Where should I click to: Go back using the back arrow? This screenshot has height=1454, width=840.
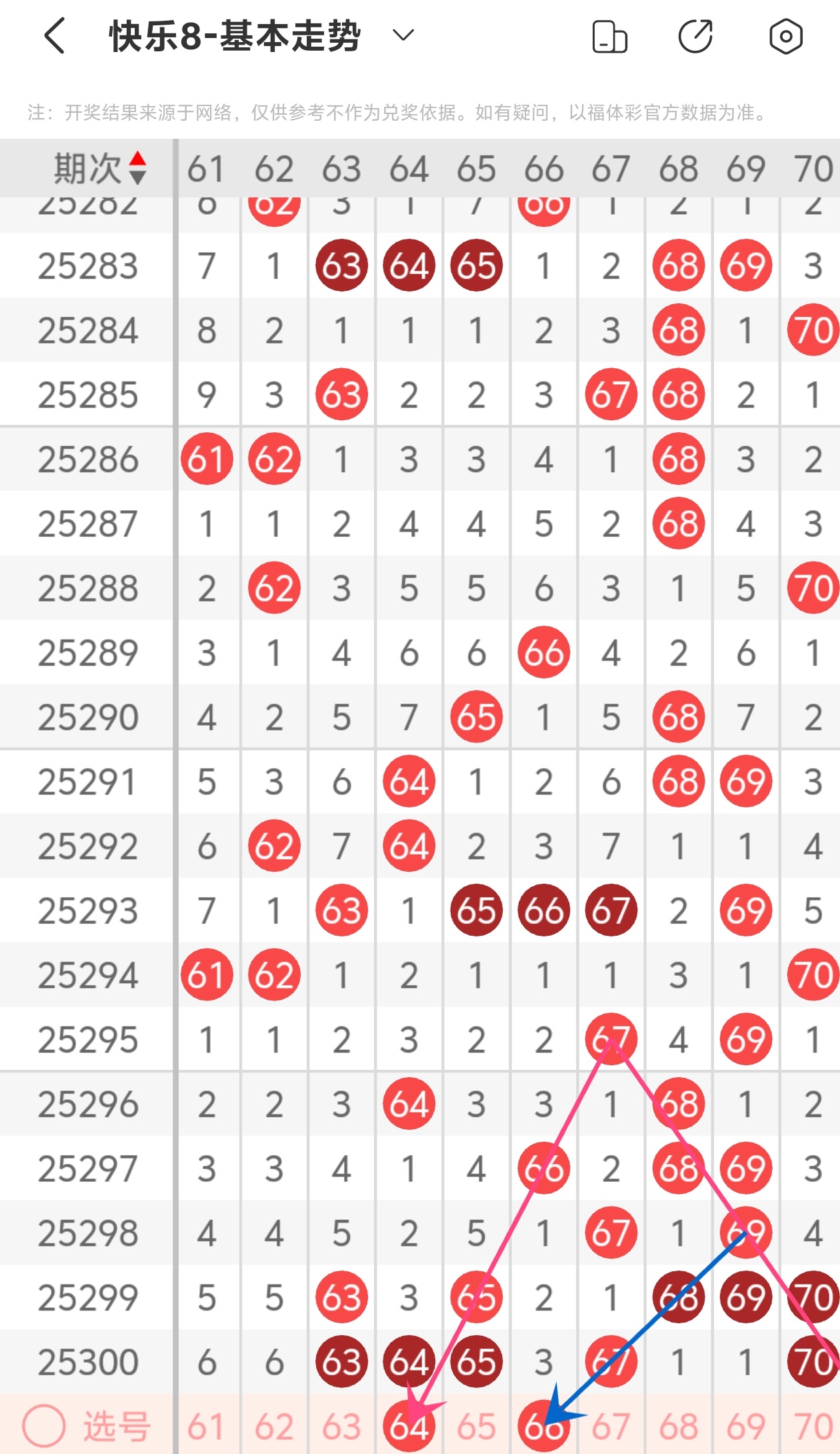55,36
